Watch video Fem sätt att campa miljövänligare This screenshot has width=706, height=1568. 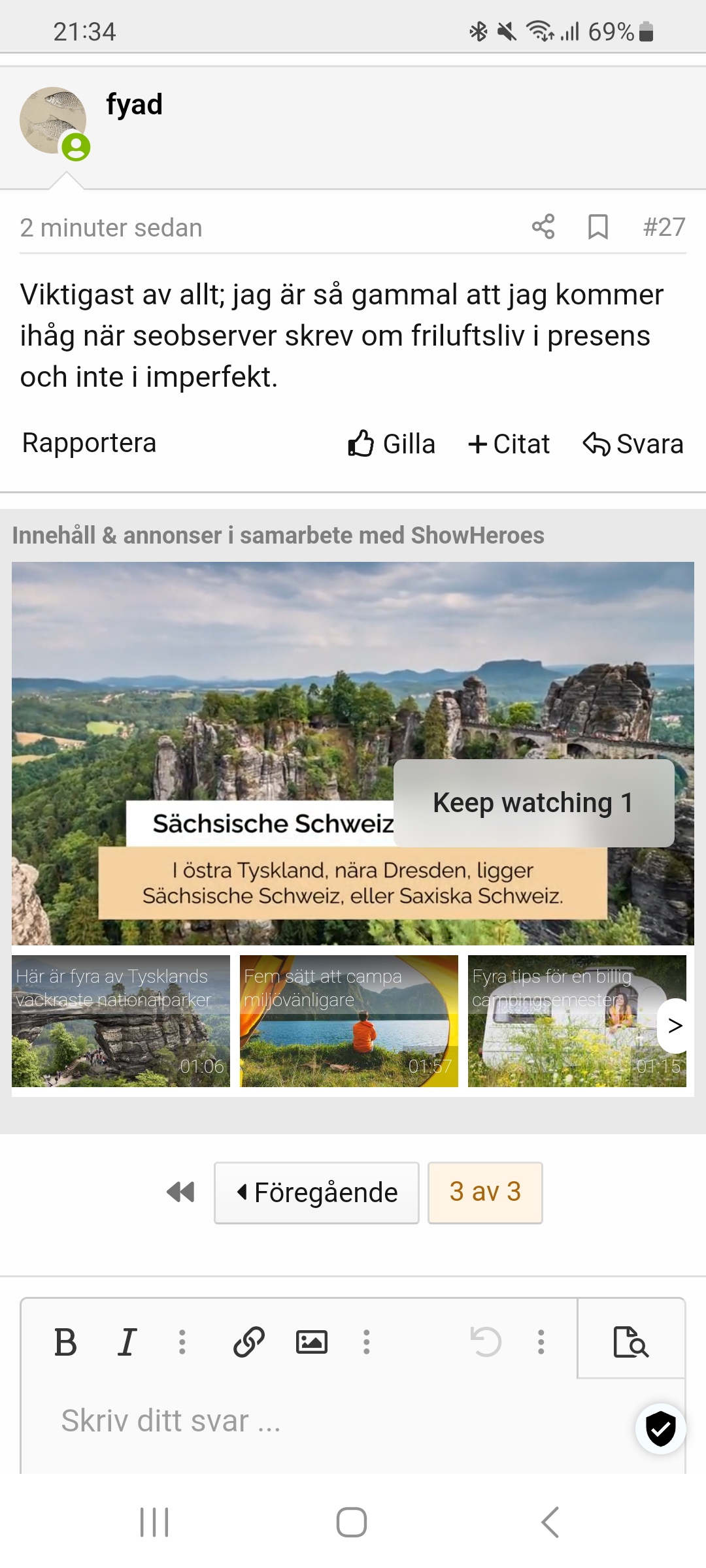click(x=349, y=1021)
